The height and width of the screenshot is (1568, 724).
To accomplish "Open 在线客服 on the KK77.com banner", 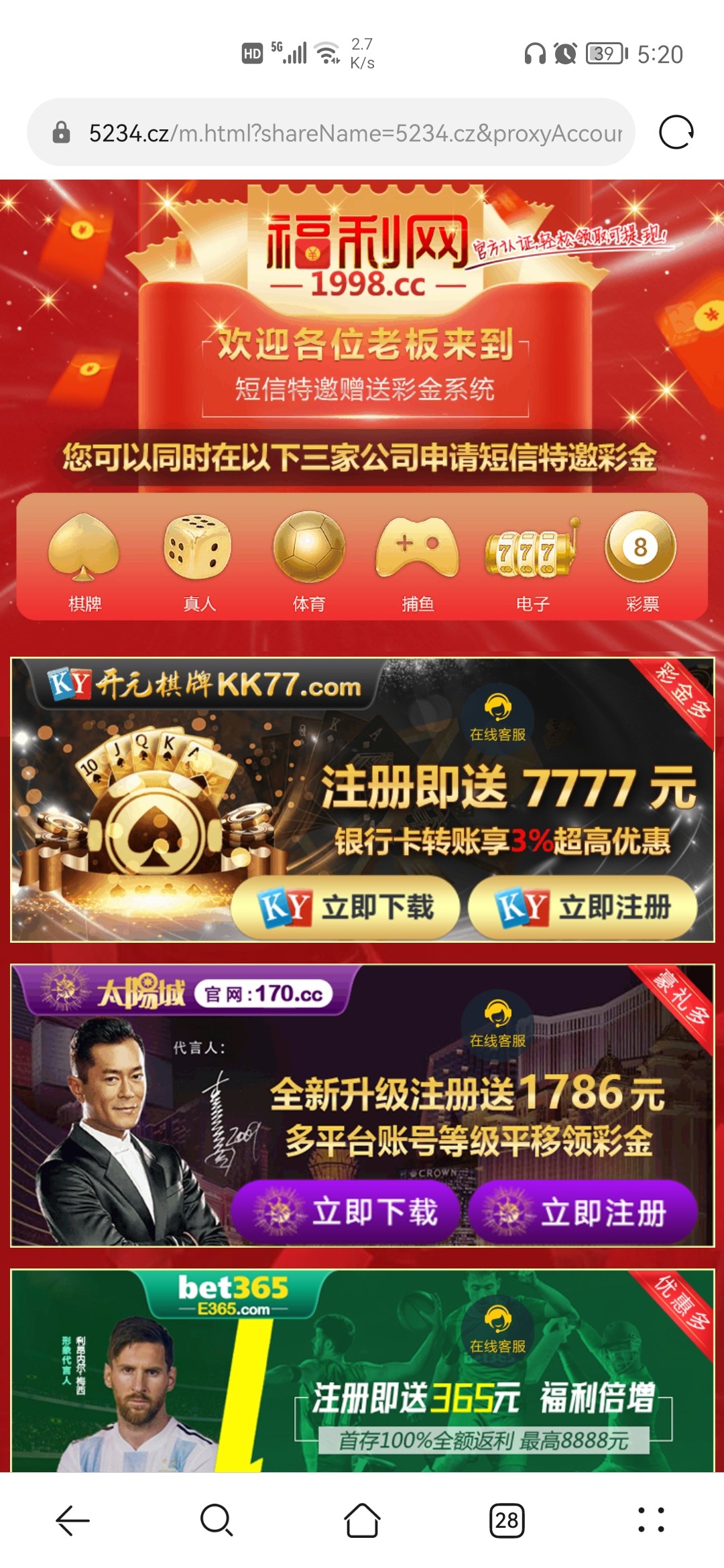I will click(x=497, y=717).
